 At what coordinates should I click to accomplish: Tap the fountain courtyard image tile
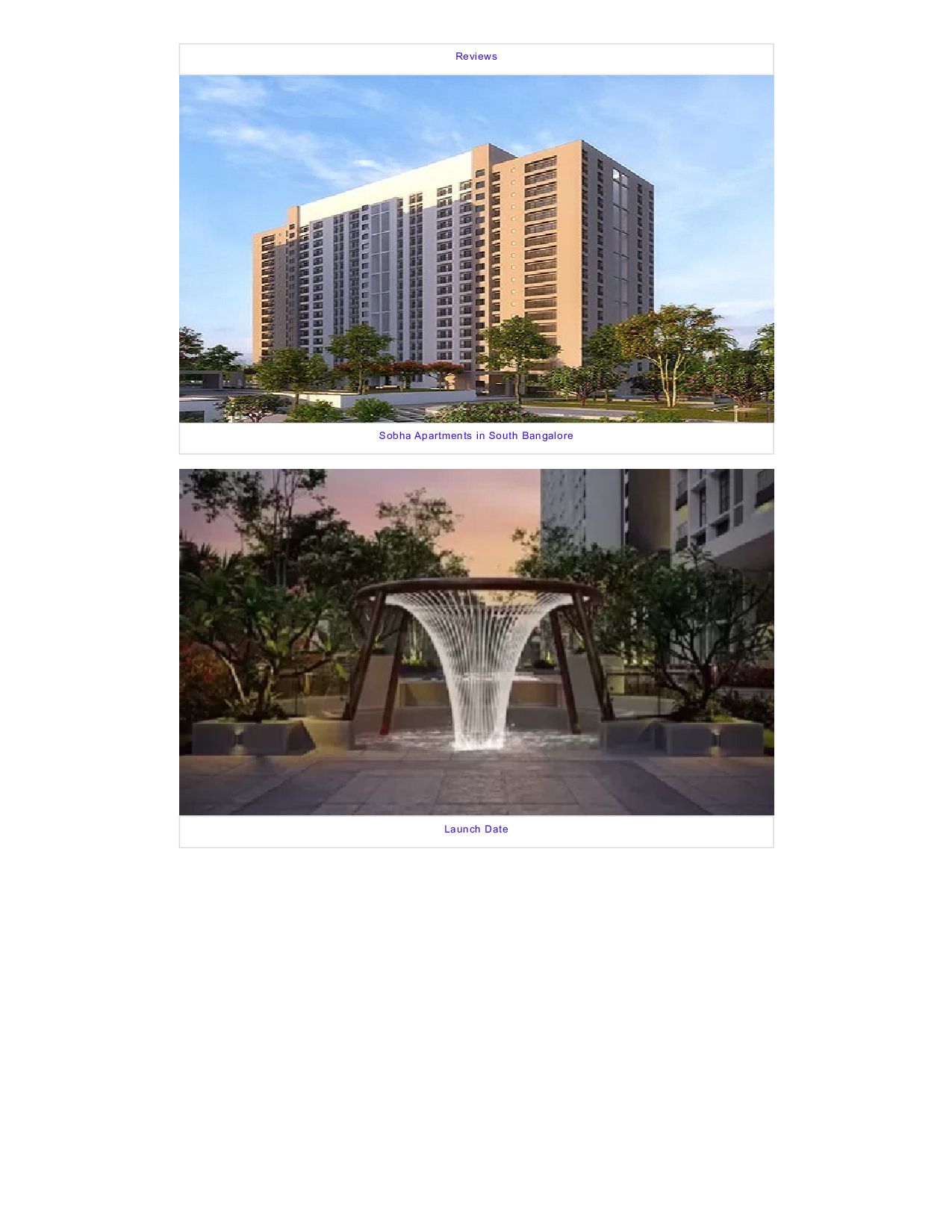476,642
